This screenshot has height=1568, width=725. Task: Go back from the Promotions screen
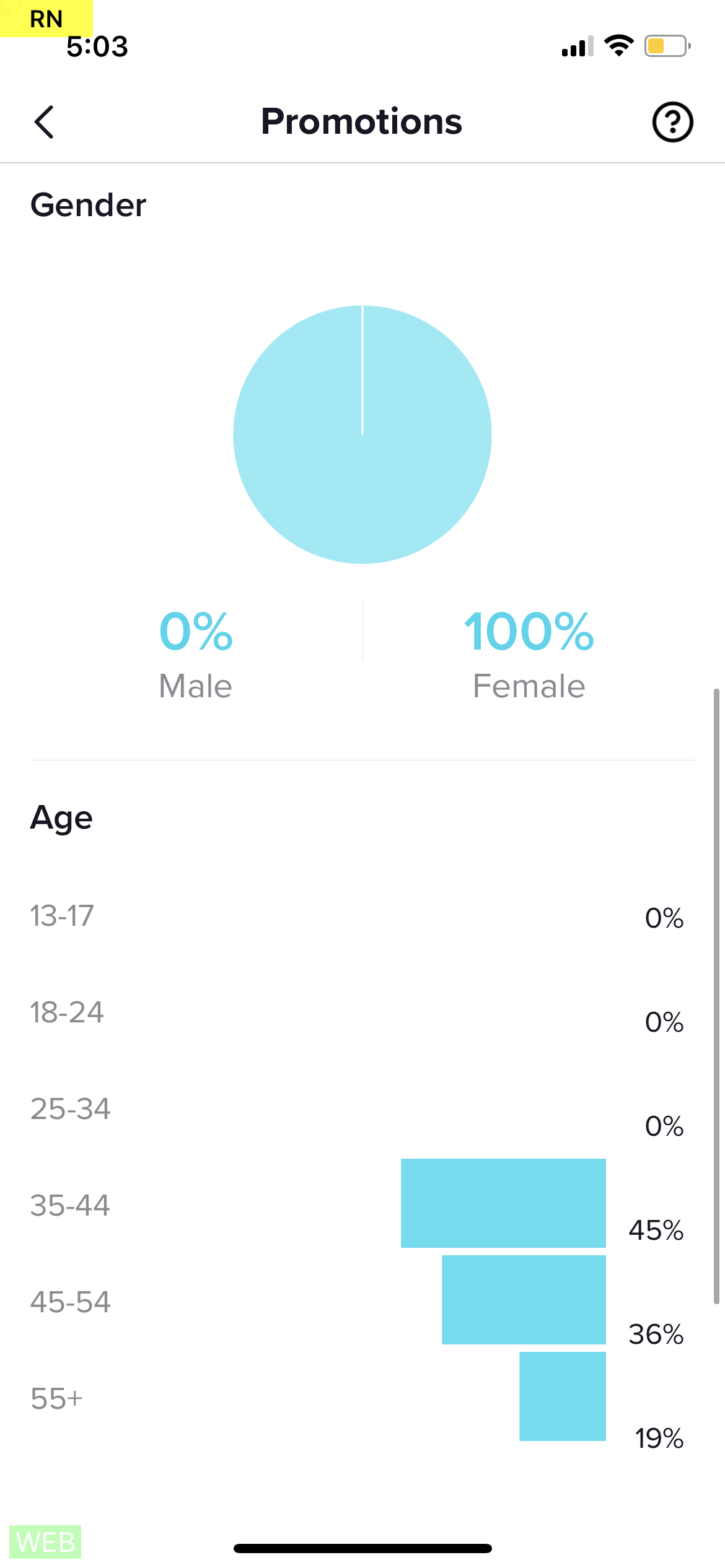[x=44, y=121]
